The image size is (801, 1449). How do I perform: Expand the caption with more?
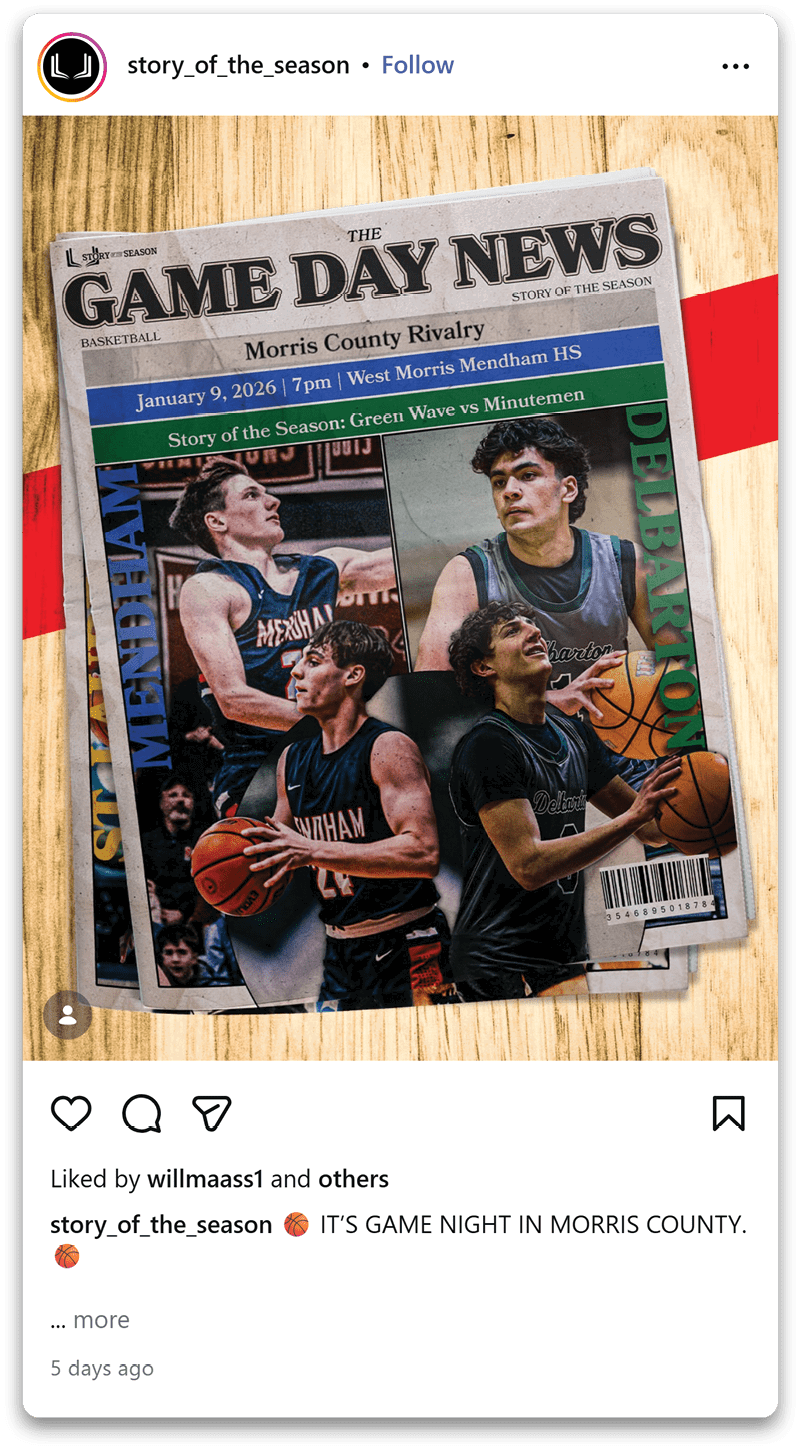[100, 1320]
